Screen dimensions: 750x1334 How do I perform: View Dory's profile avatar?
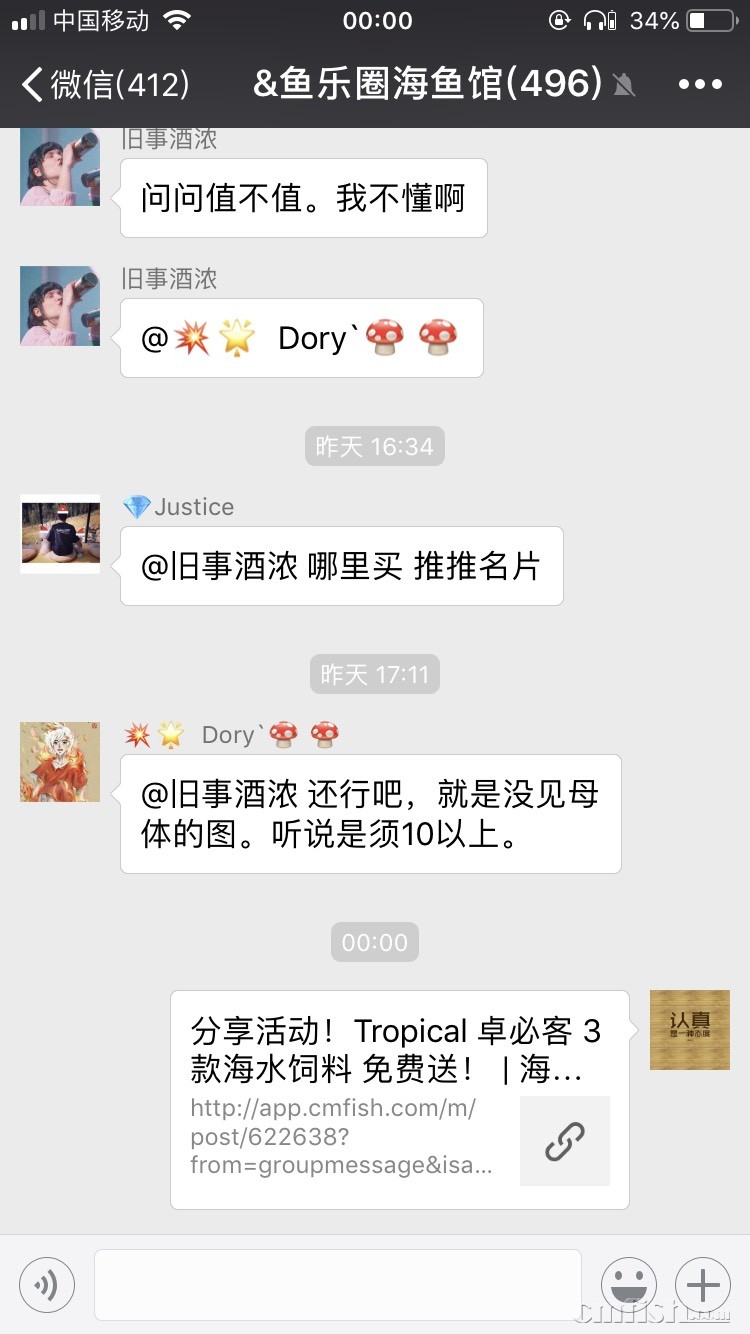(60, 762)
